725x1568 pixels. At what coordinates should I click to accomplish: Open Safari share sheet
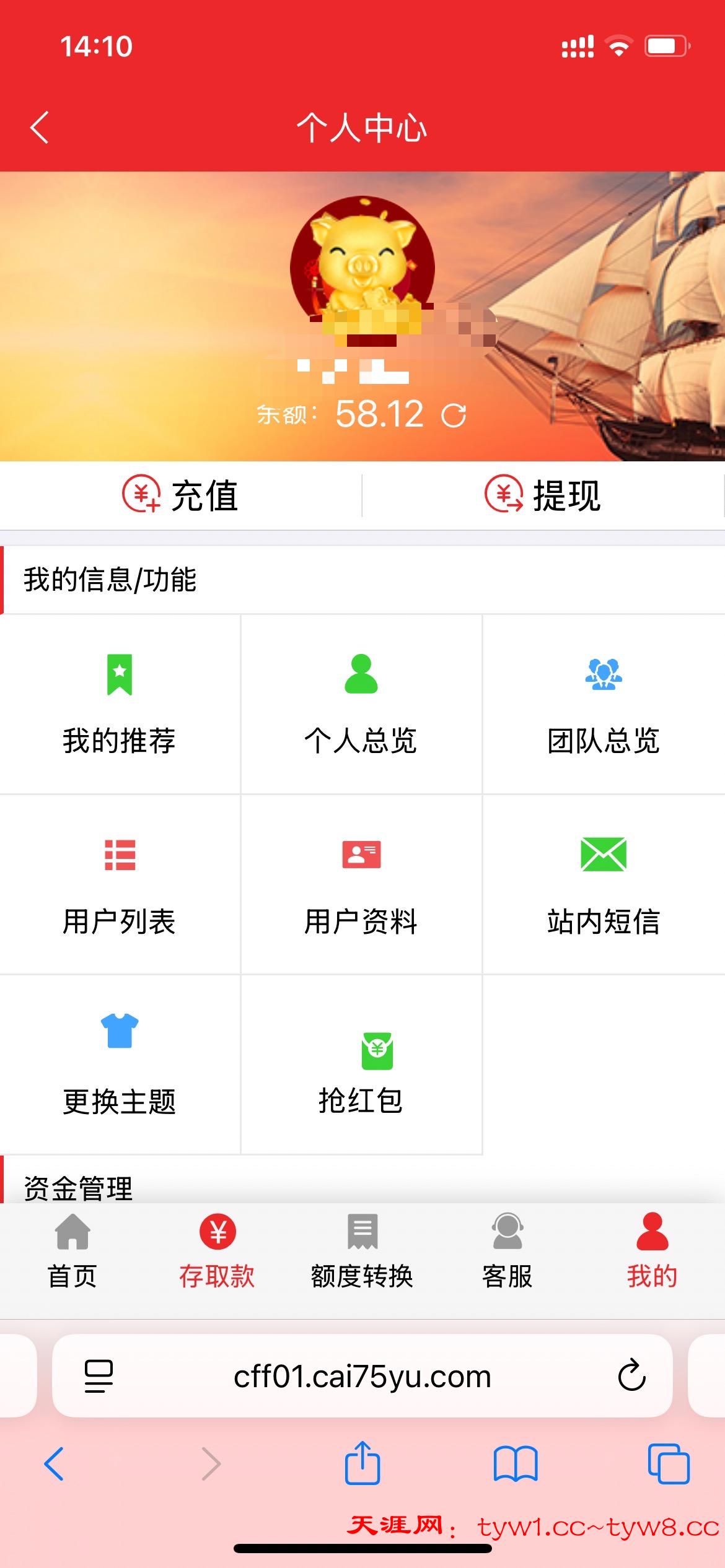coord(362,1464)
